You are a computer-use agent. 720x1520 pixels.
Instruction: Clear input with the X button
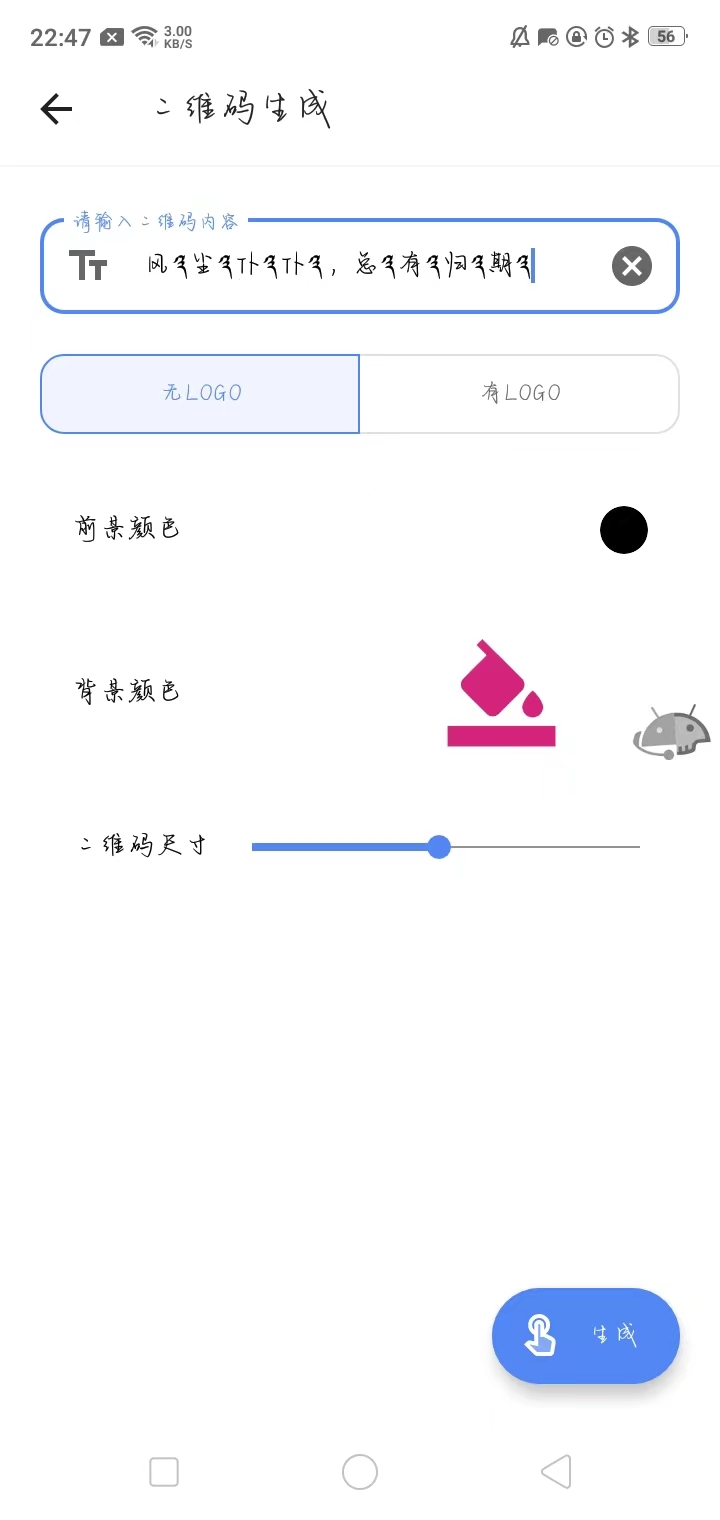[631, 266]
